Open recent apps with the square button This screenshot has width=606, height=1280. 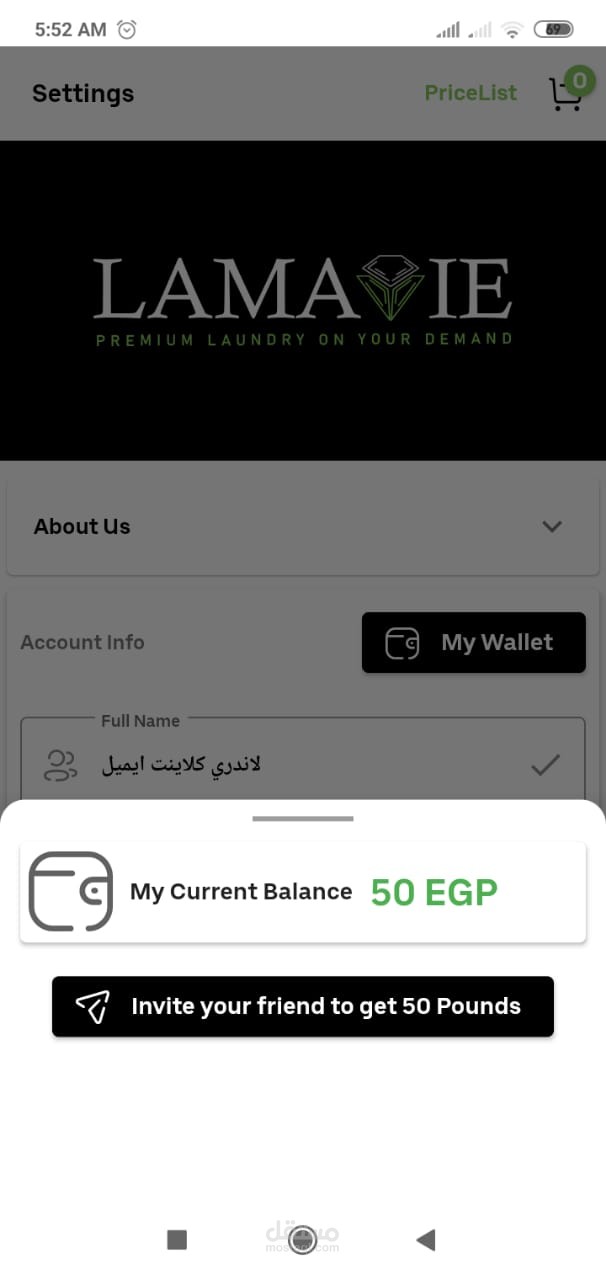pos(177,1240)
